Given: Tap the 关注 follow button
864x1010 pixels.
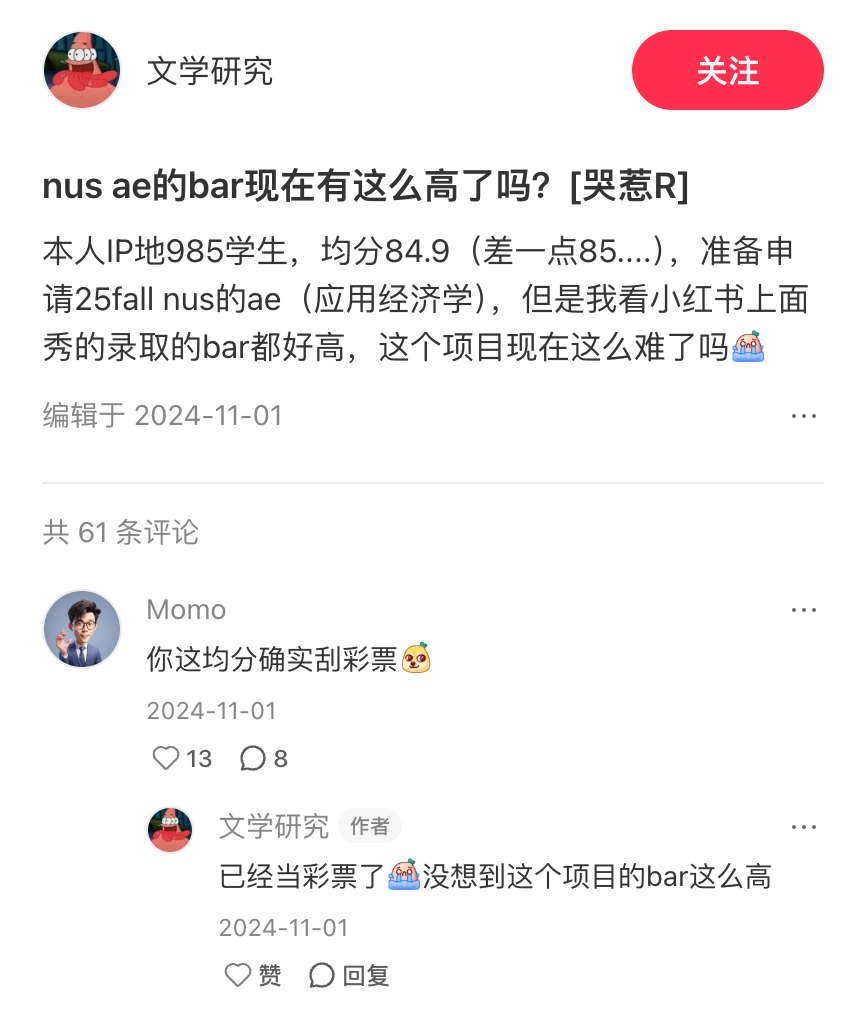Looking at the screenshot, I should tap(728, 70).
